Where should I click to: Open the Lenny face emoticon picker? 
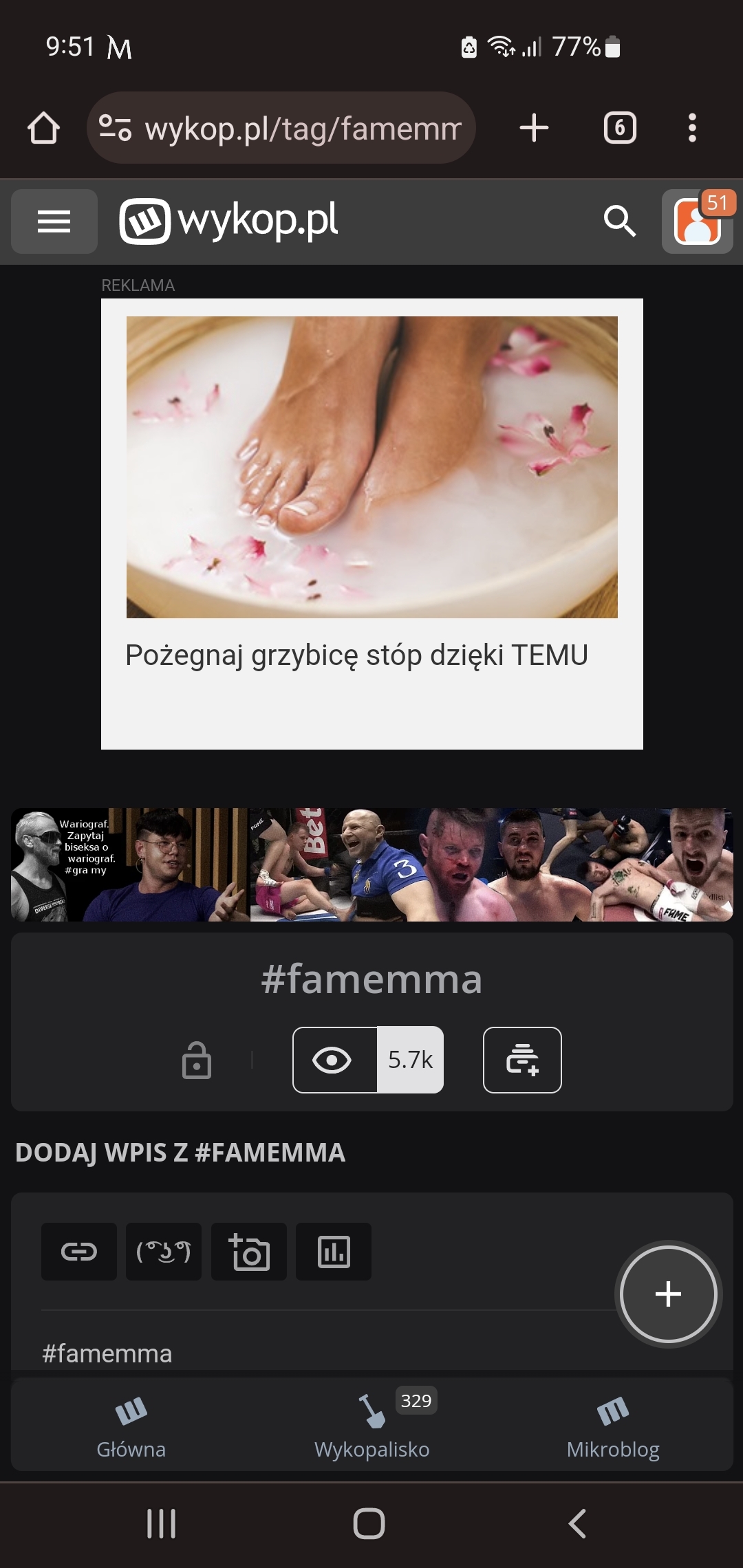click(164, 1252)
